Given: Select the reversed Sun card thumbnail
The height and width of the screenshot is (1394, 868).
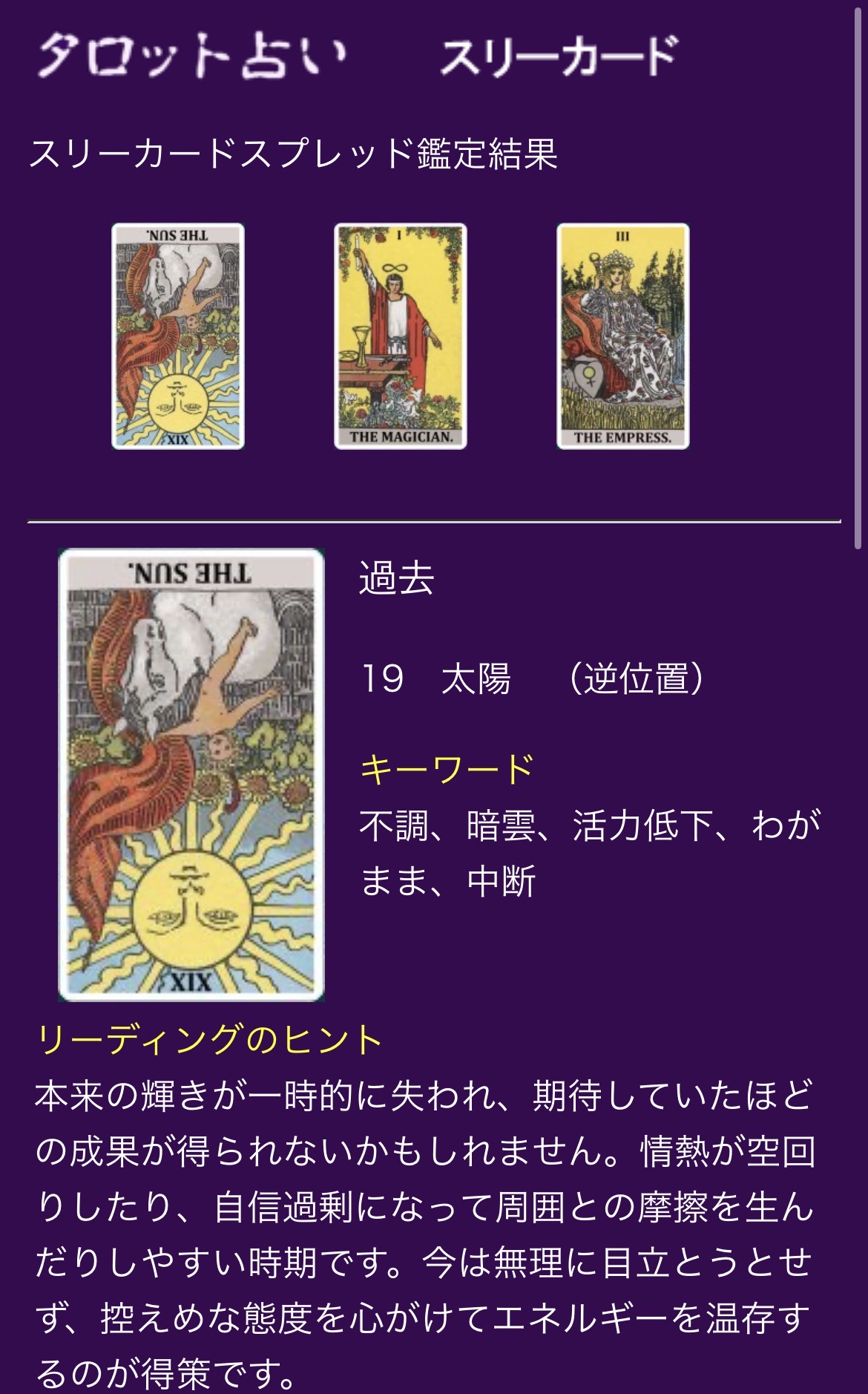Looking at the screenshot, I should [x=178, y=336].
